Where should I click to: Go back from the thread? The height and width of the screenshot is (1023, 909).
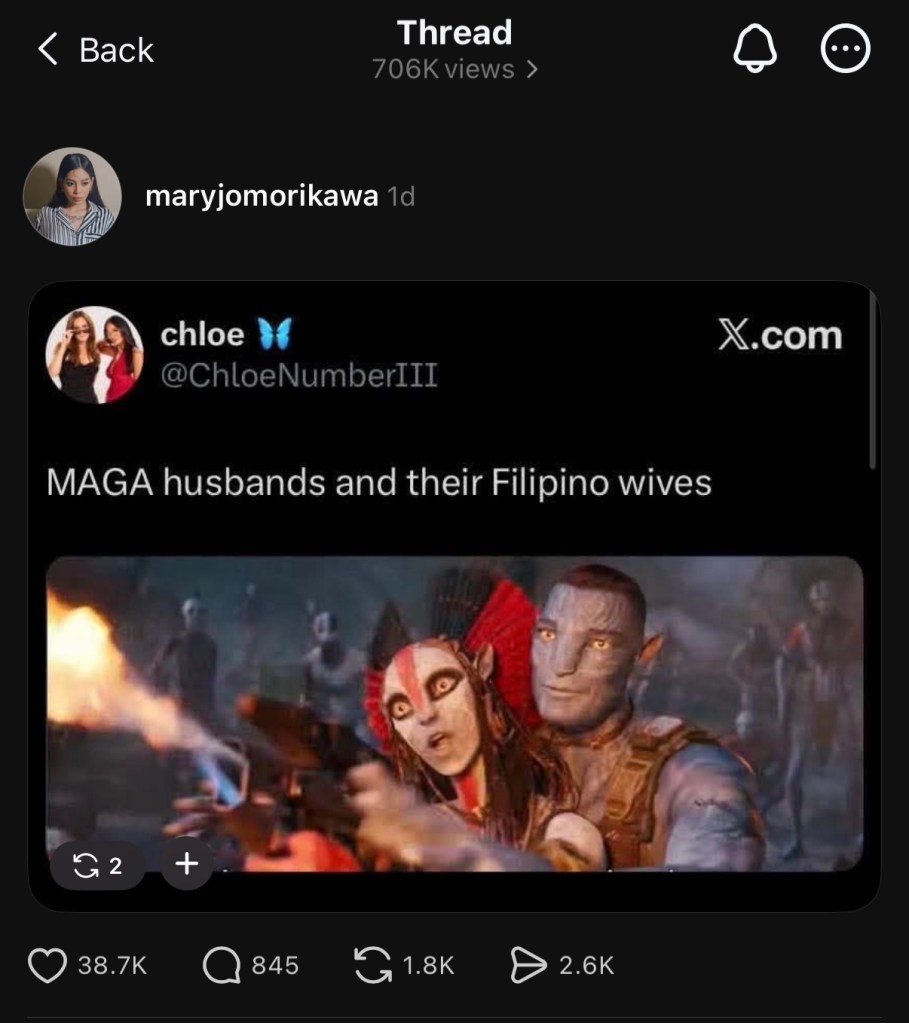95,50
